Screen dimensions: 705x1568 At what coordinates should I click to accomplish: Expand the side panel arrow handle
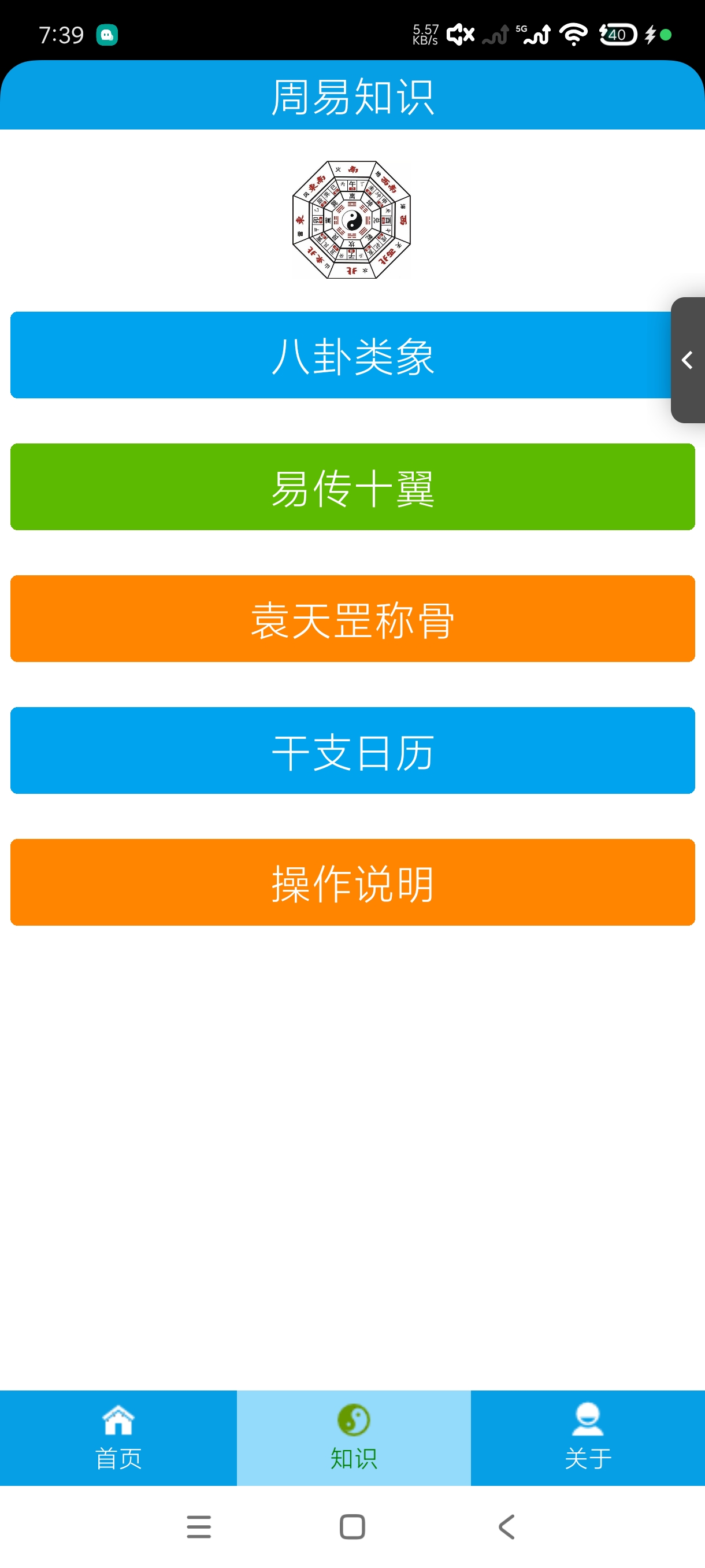pos(688,360)
